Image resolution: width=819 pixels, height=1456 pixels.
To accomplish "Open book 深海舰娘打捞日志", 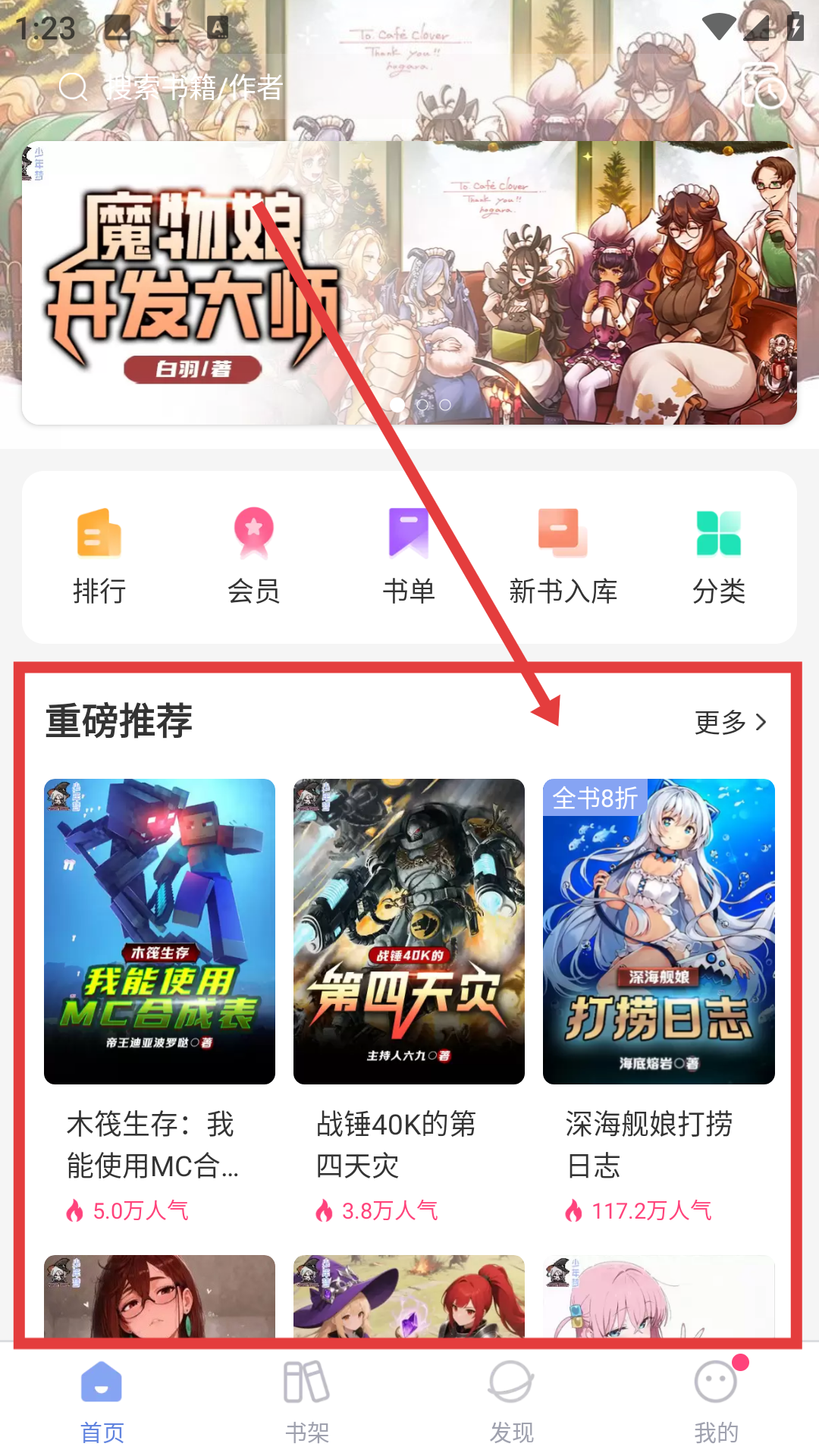I will pos(658,931).
